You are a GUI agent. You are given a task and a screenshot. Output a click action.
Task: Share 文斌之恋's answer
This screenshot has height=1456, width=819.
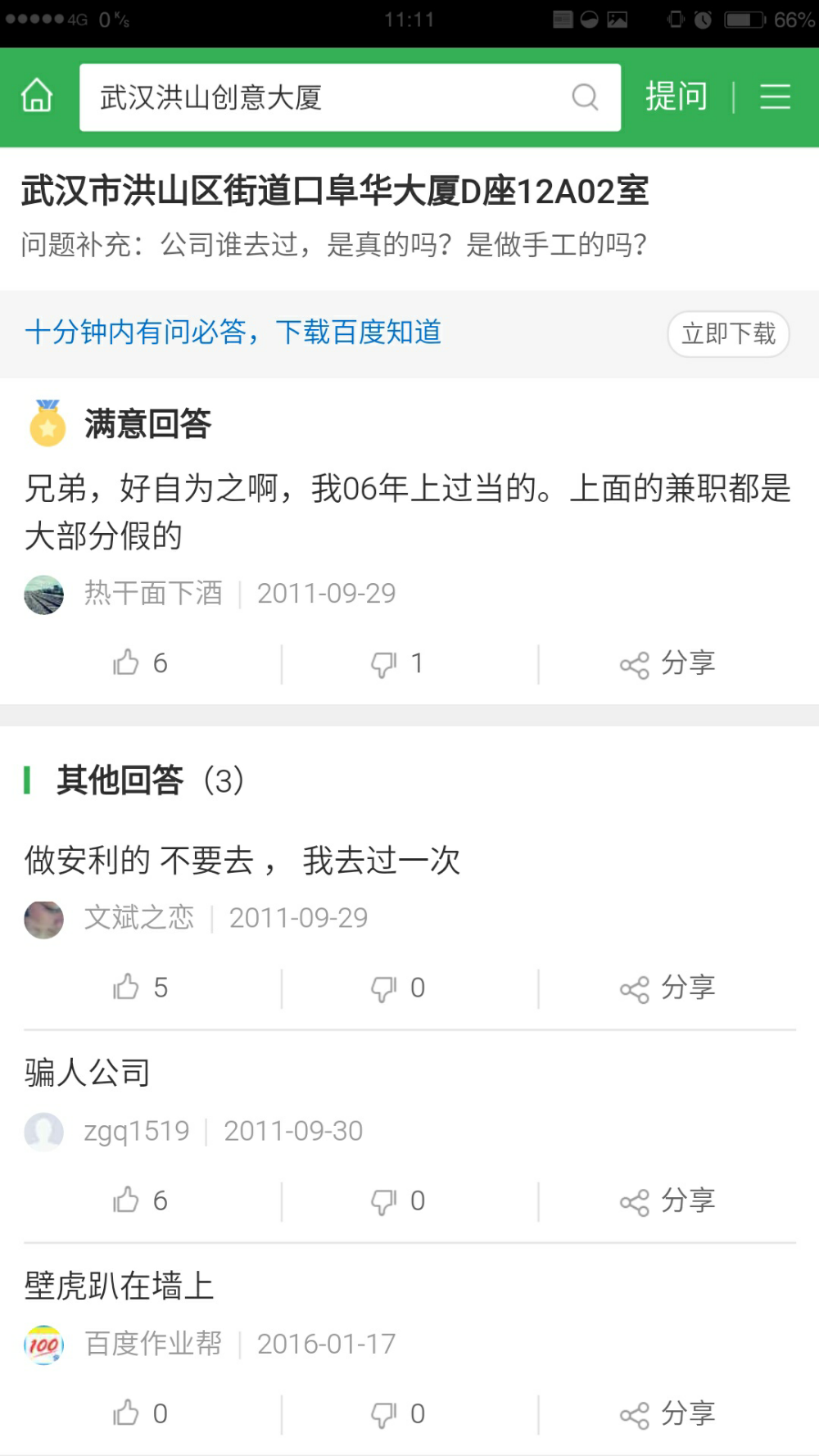click(667, 988)
